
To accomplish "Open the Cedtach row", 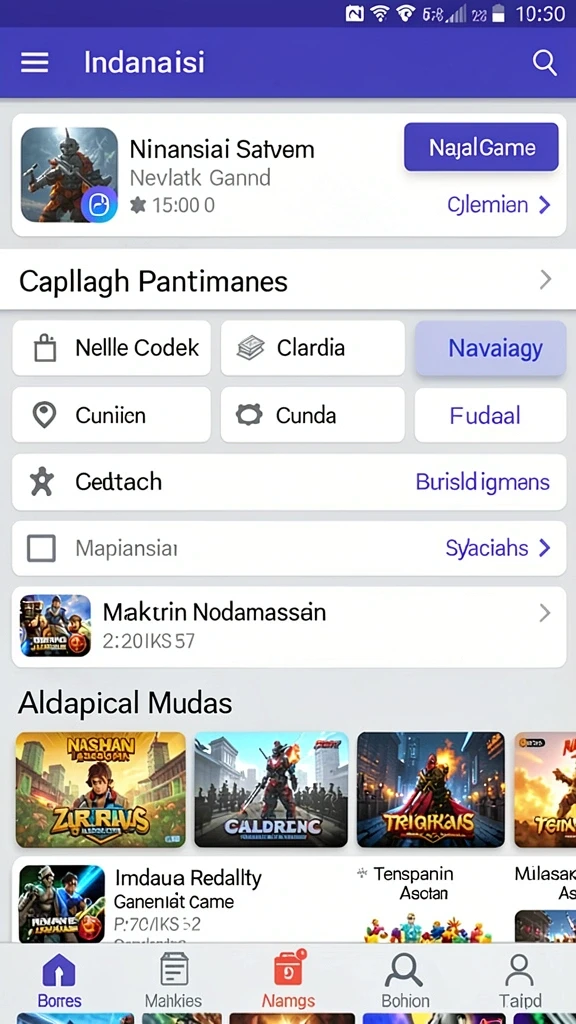I will (x=289, y=482).
